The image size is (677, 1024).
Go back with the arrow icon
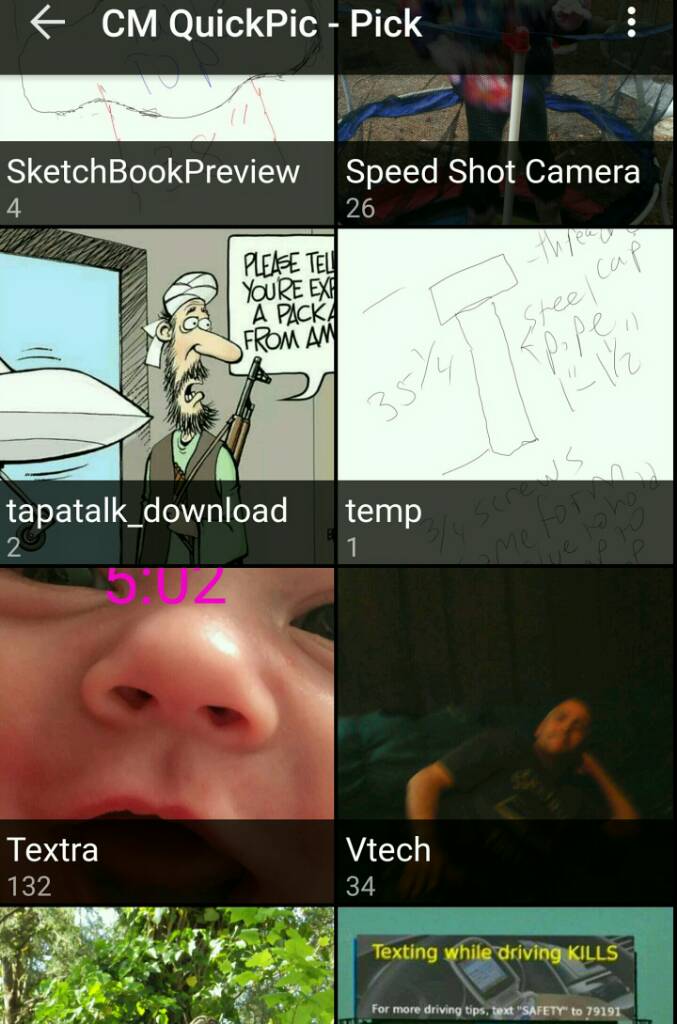click(x=47, y=23)
